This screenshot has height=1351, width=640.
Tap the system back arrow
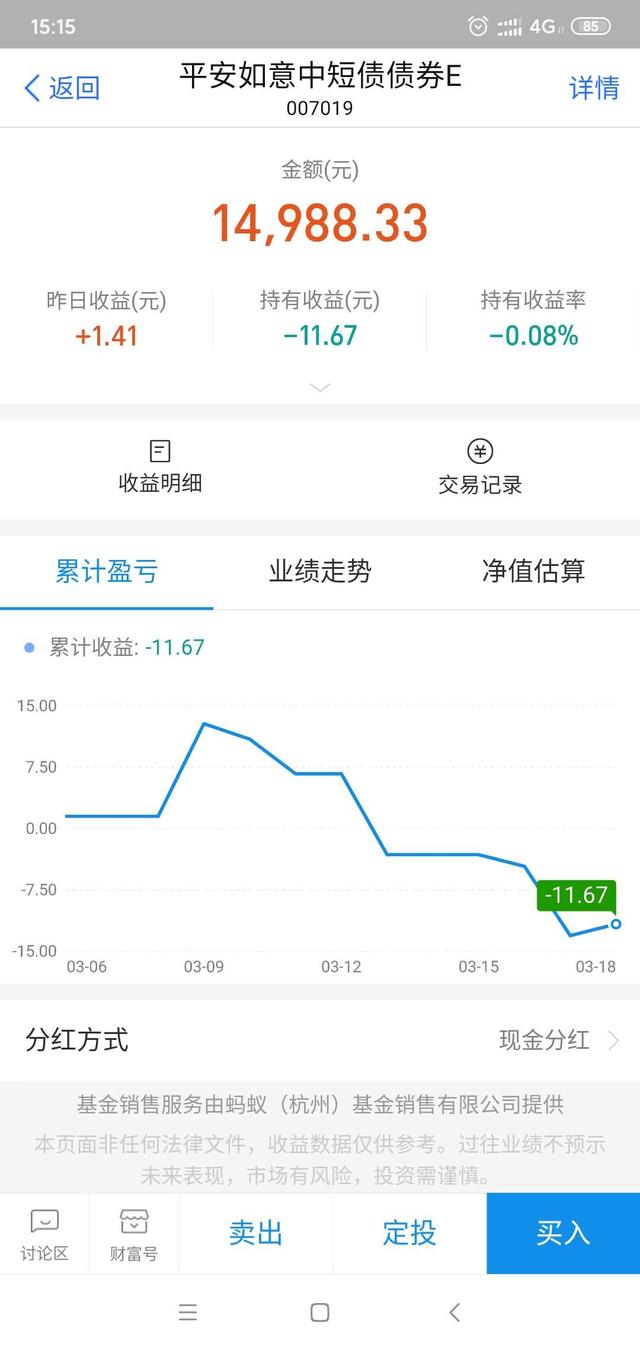tap(454, 1313)
